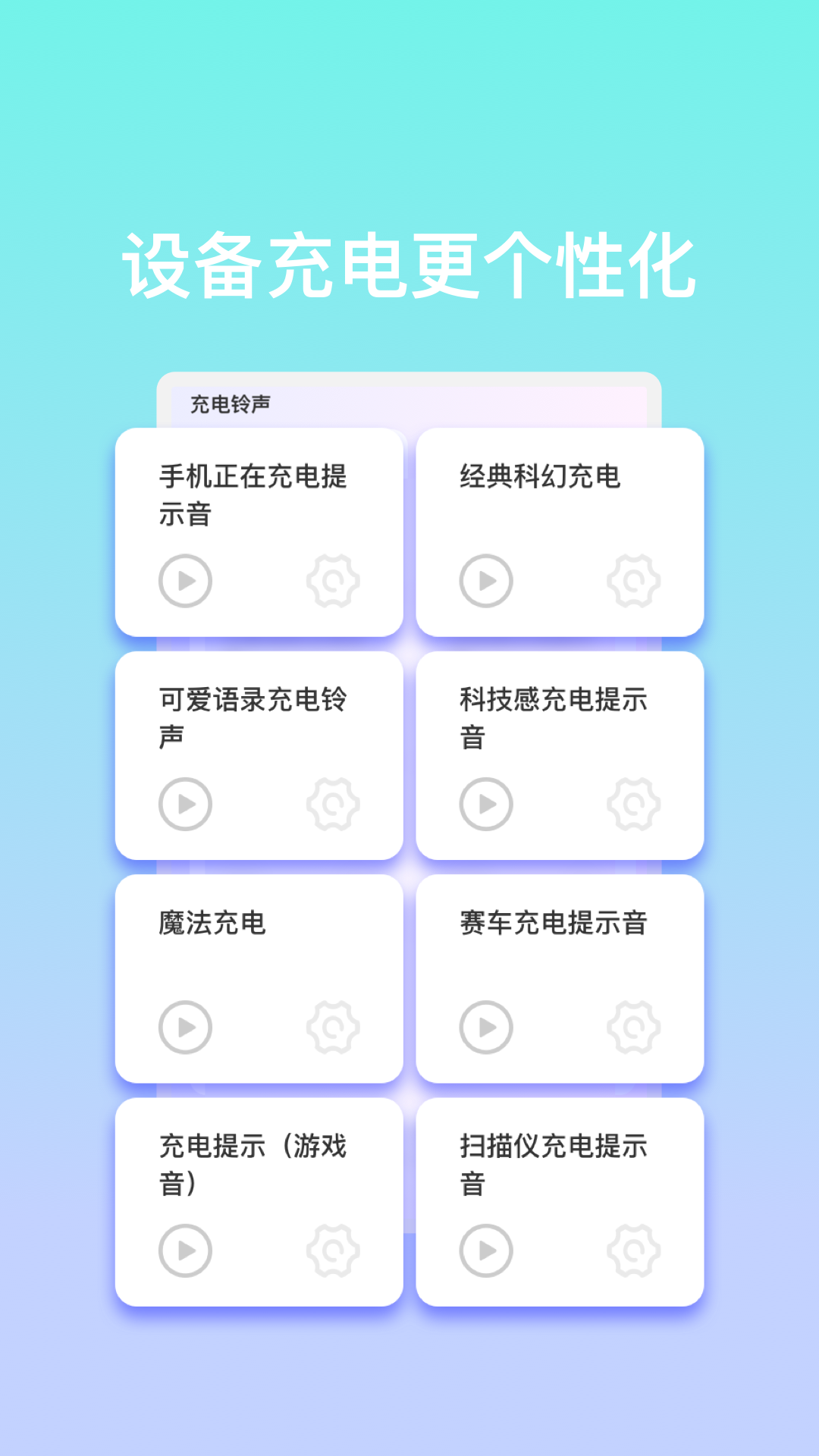The height and width of the screenshot is (1456, 819).
Task: Play the 扫描仪充电提示音 ringtone
Action: point(485,1251)
